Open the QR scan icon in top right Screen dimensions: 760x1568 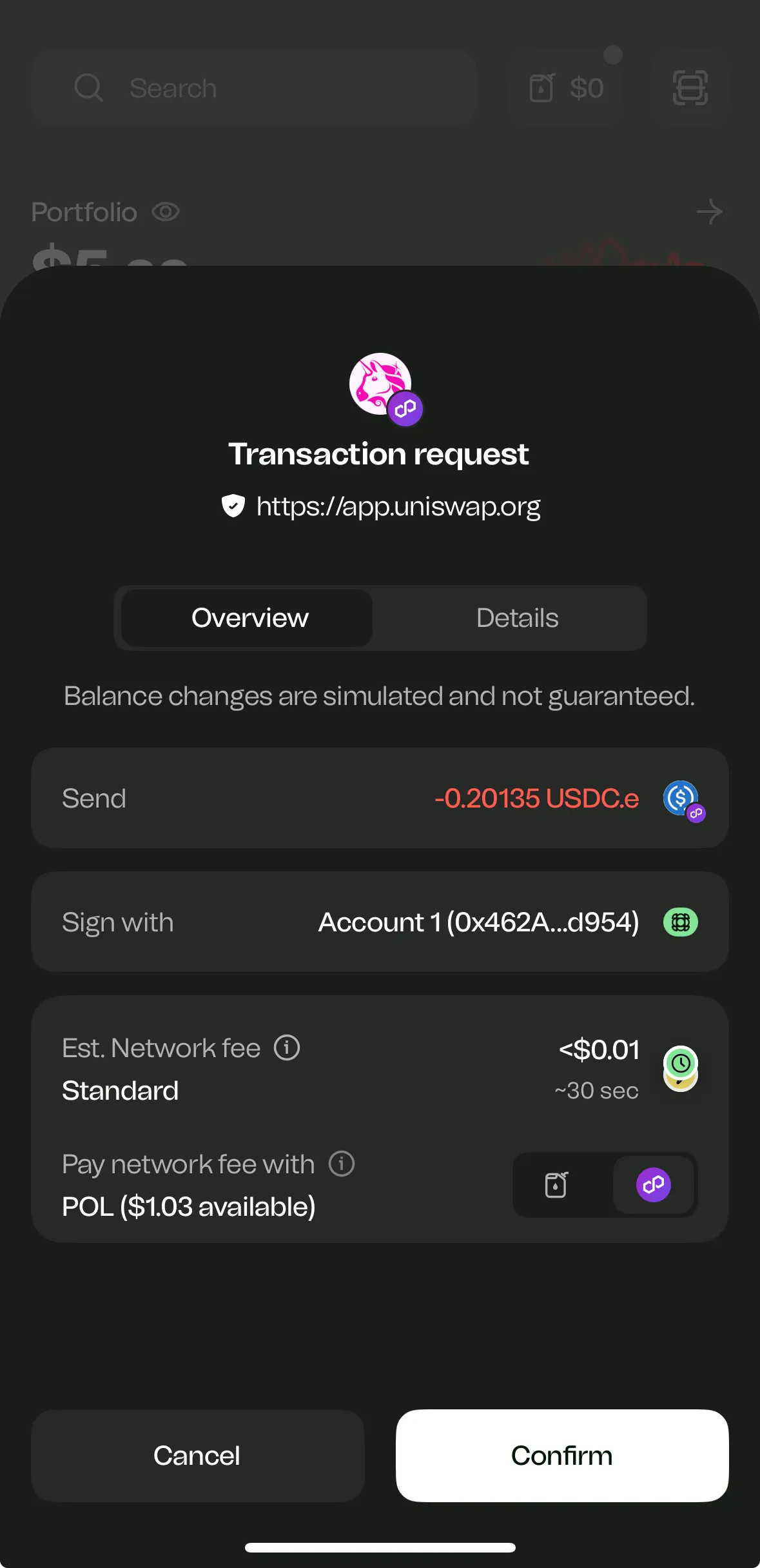pos(690,88)
